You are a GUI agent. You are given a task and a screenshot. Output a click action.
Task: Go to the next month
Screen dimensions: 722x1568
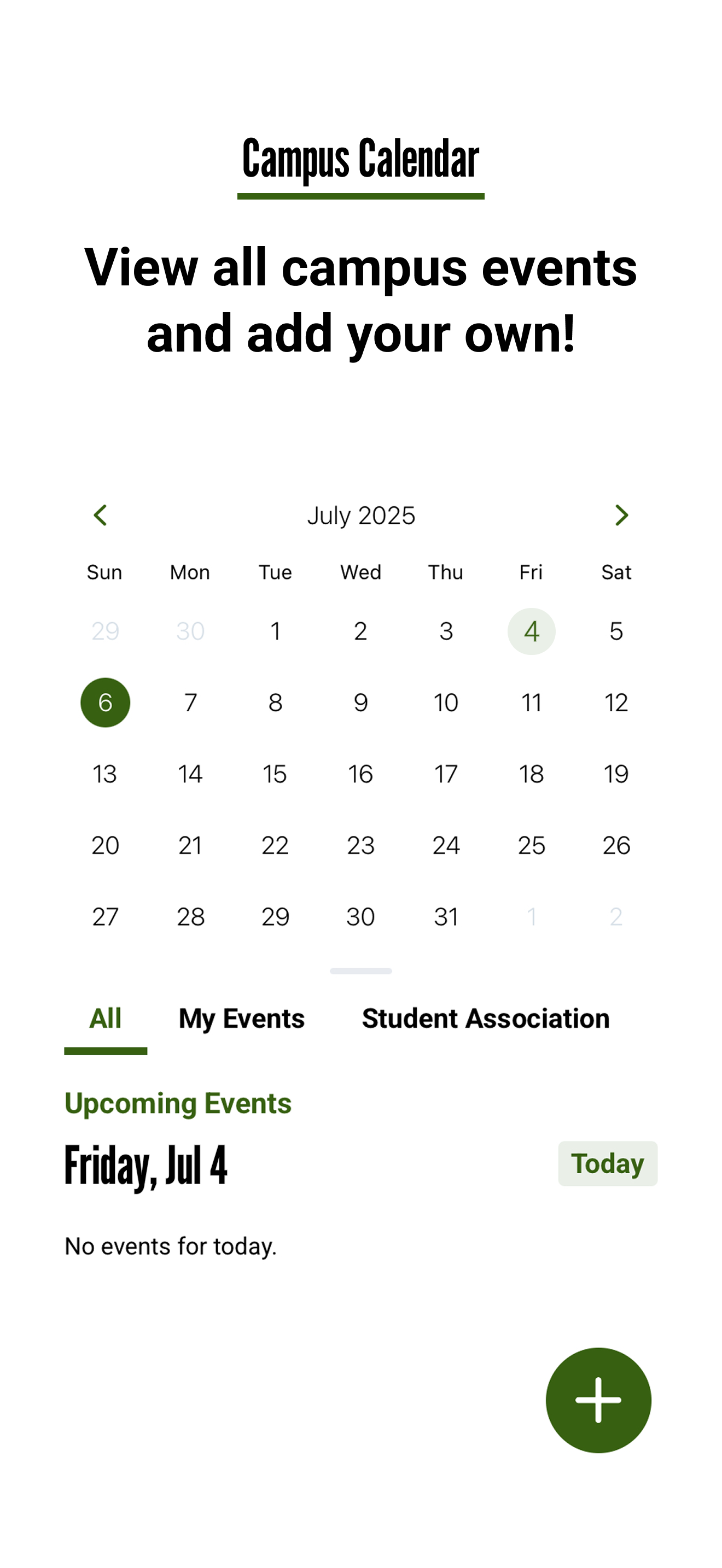pos(621,515)
